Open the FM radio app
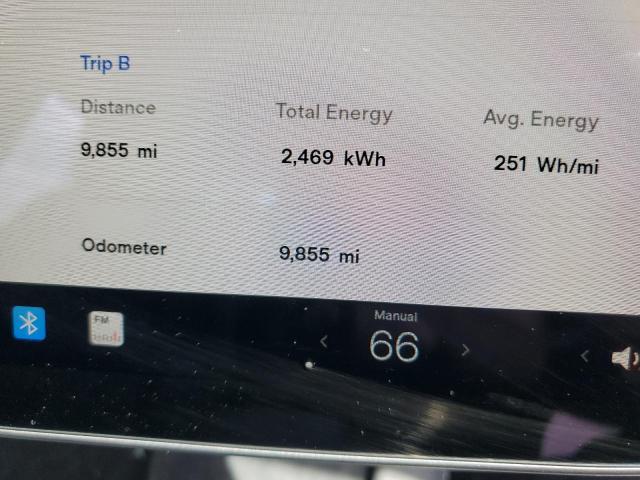 pos(104,330)
